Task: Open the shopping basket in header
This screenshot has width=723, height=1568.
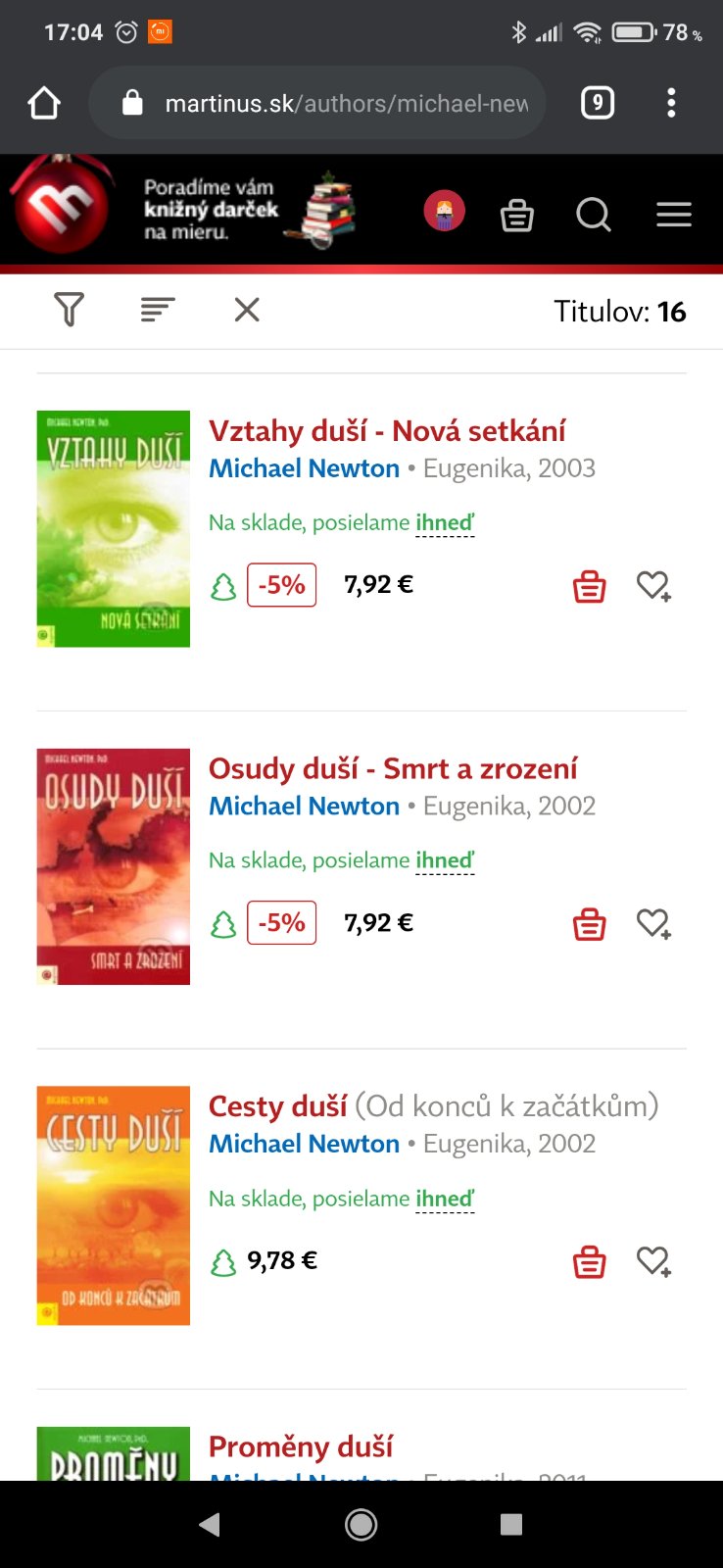Action: click(x=517, y=214)
